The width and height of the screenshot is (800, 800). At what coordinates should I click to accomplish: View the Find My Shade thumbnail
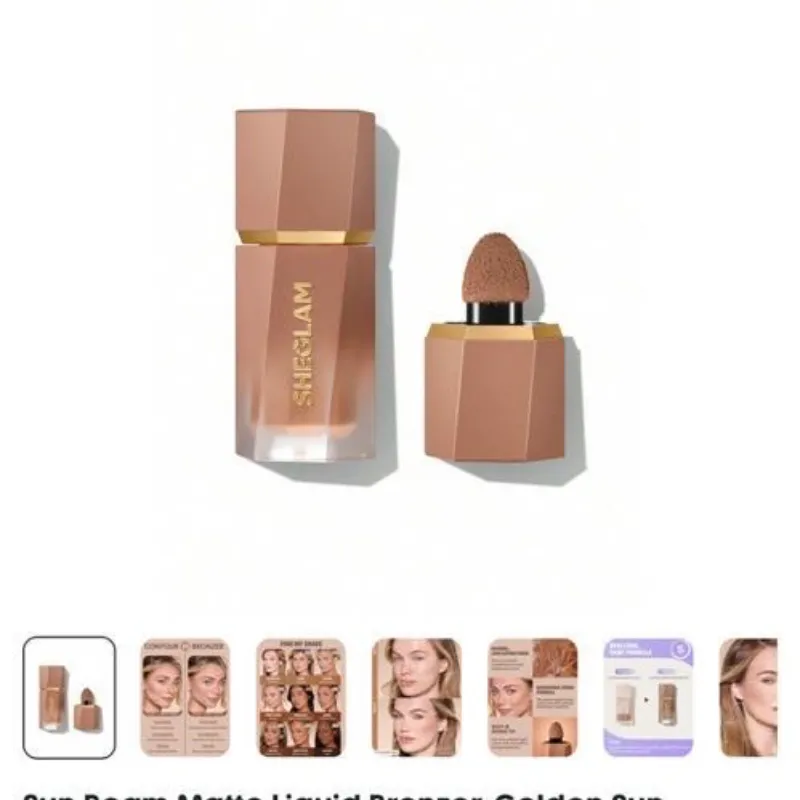click(301, 697)
